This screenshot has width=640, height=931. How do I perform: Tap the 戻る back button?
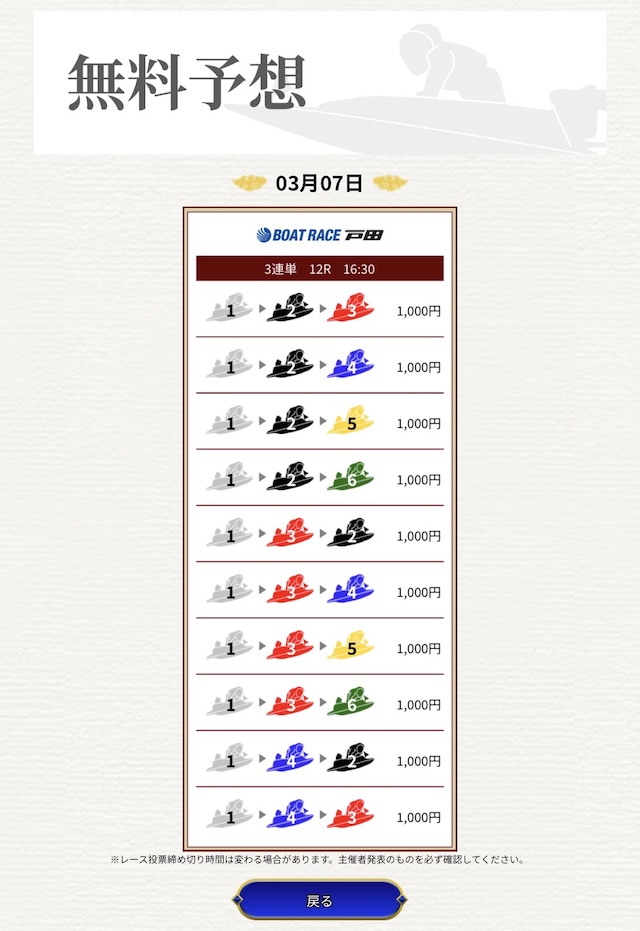click(319, 900)
